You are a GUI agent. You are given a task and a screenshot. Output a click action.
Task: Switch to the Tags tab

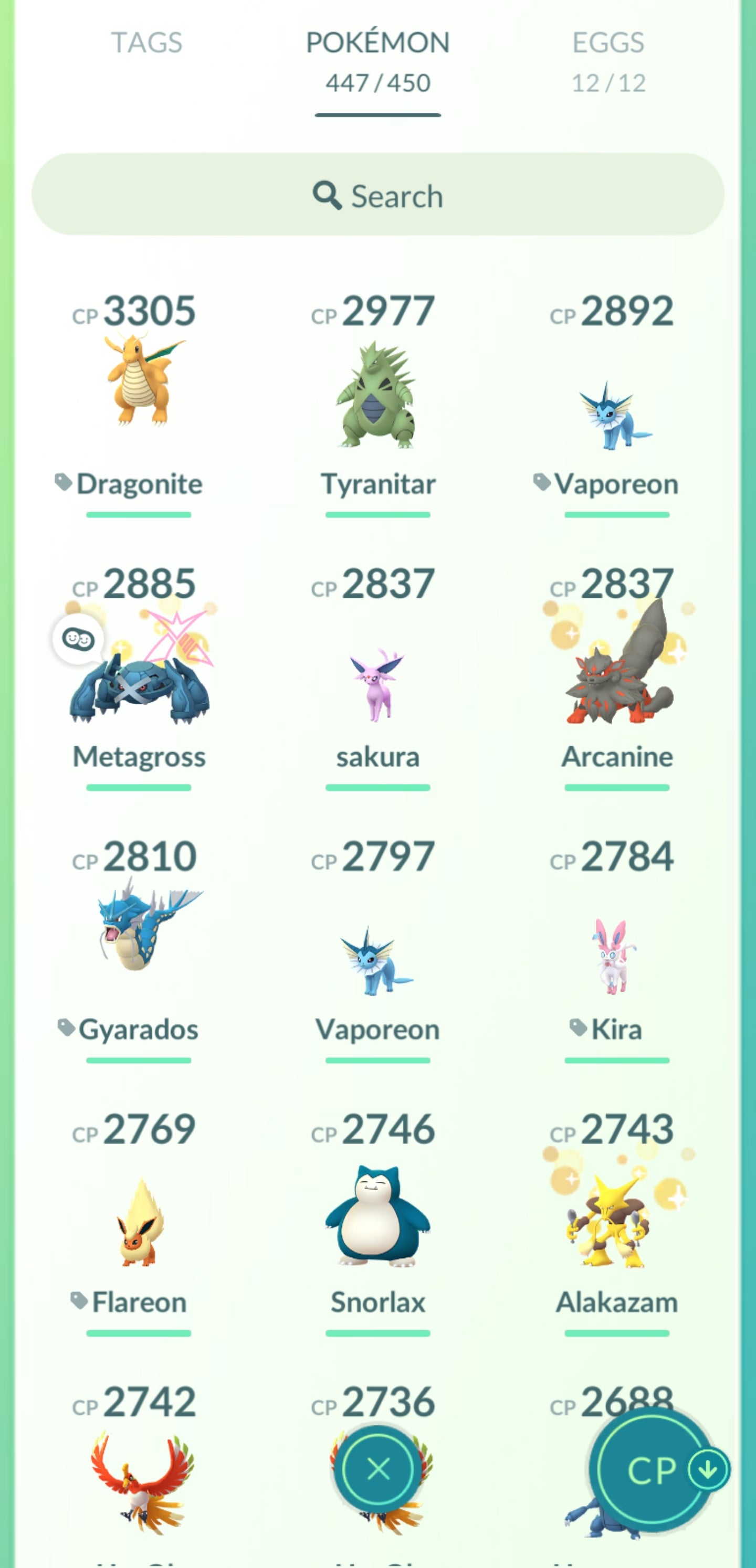[146, 43]
